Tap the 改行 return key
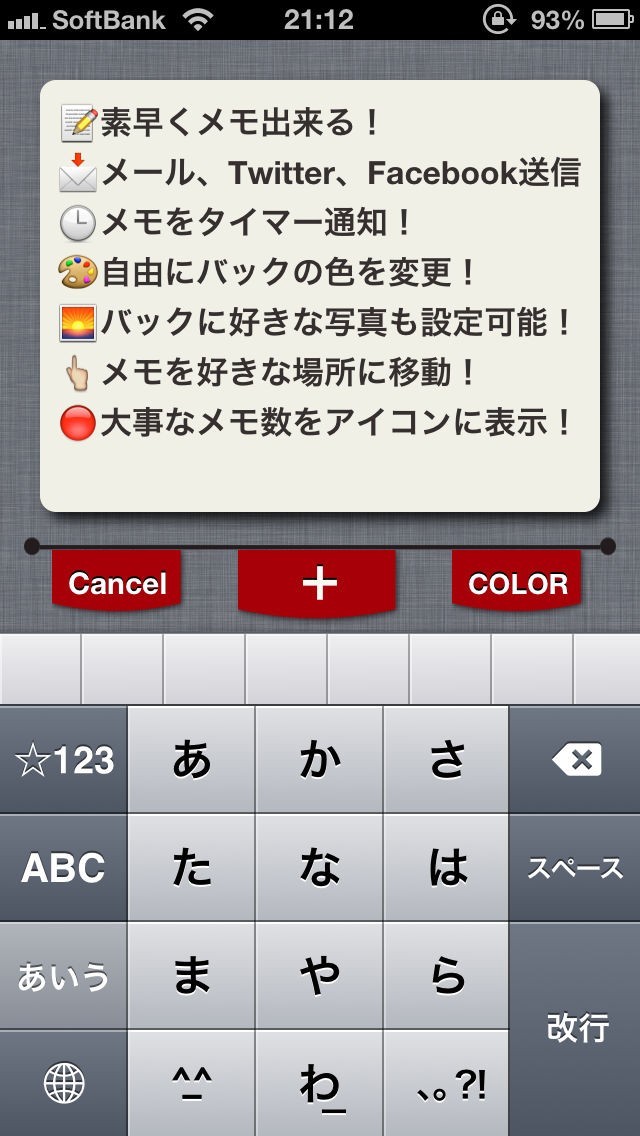 point(576,1028)
